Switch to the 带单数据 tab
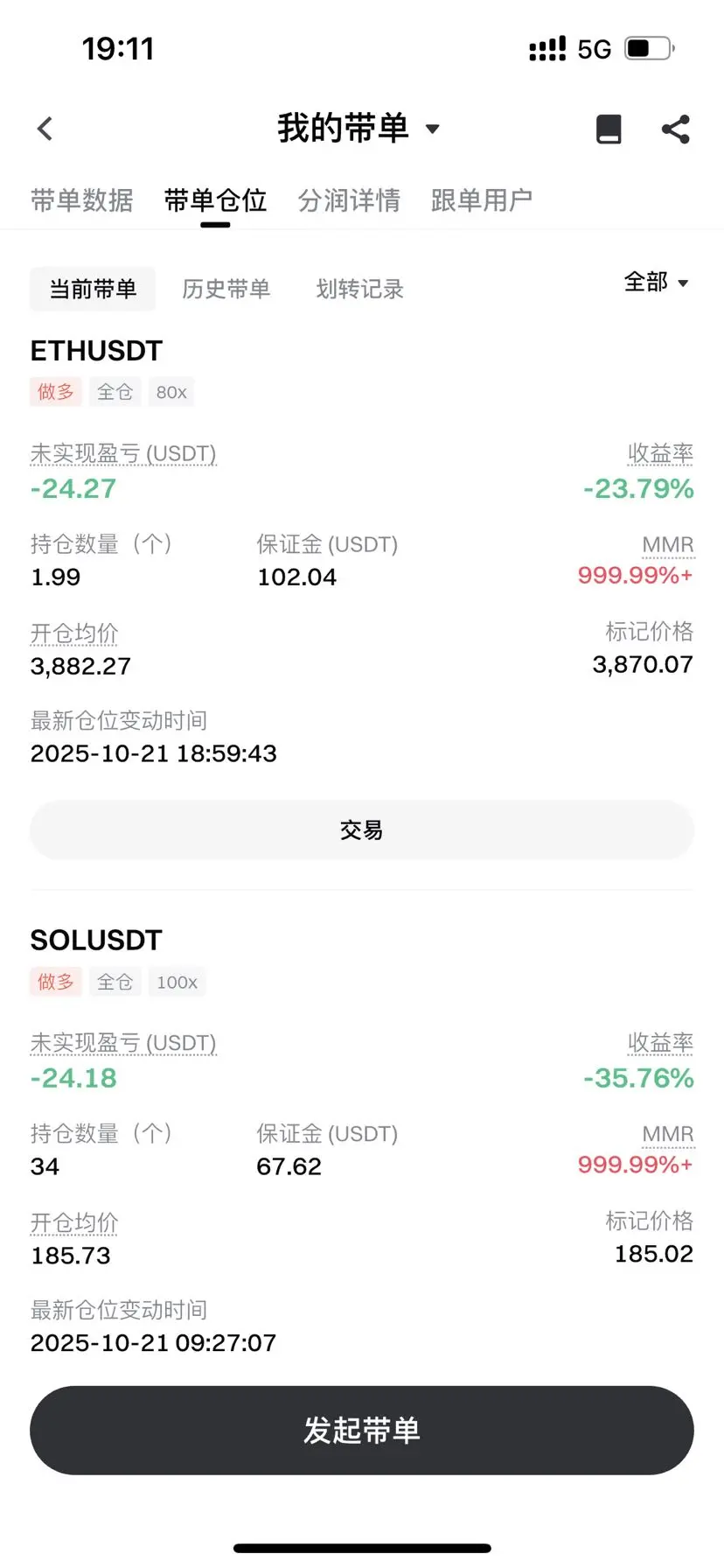 (x=82, y=200)
